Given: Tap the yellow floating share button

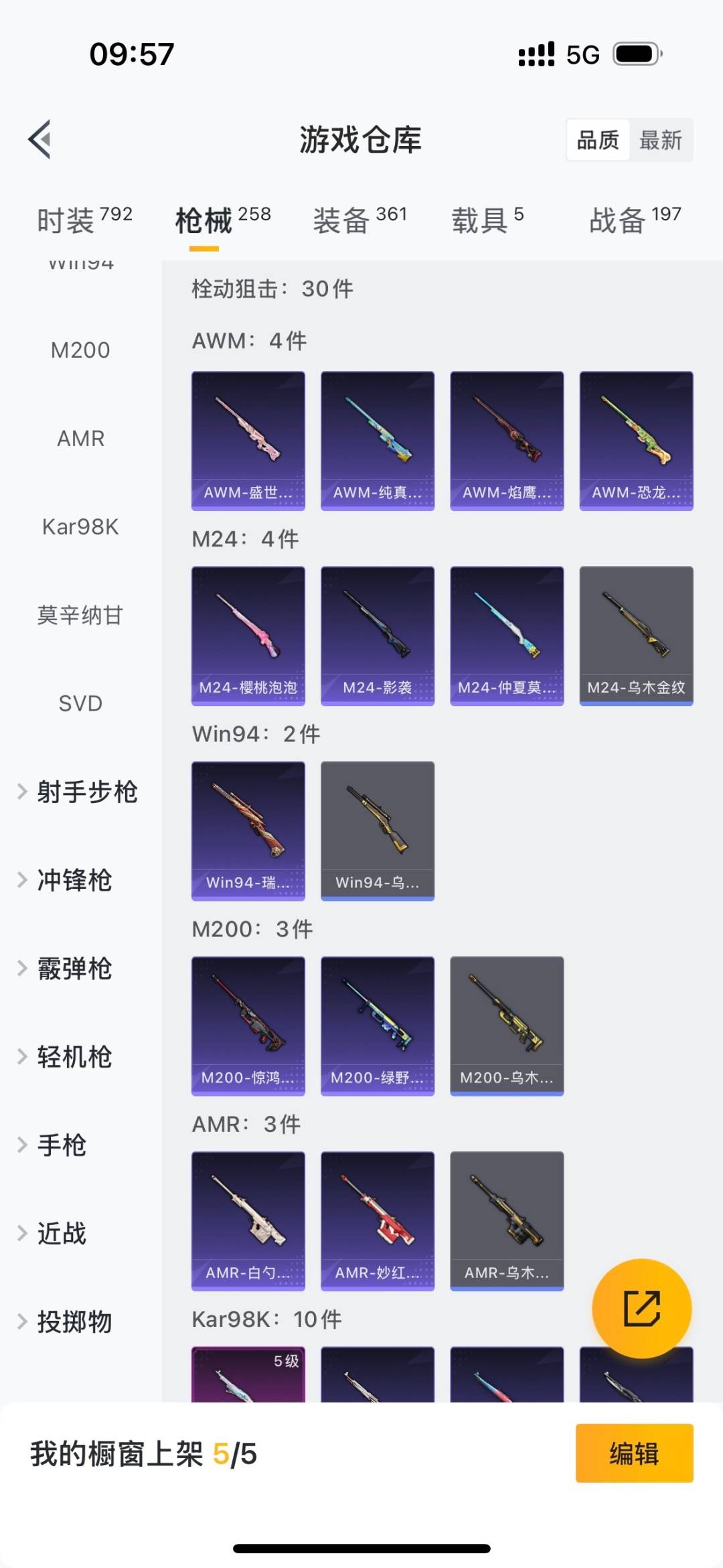Looking at the screenshot, I should pos(641,1308).
